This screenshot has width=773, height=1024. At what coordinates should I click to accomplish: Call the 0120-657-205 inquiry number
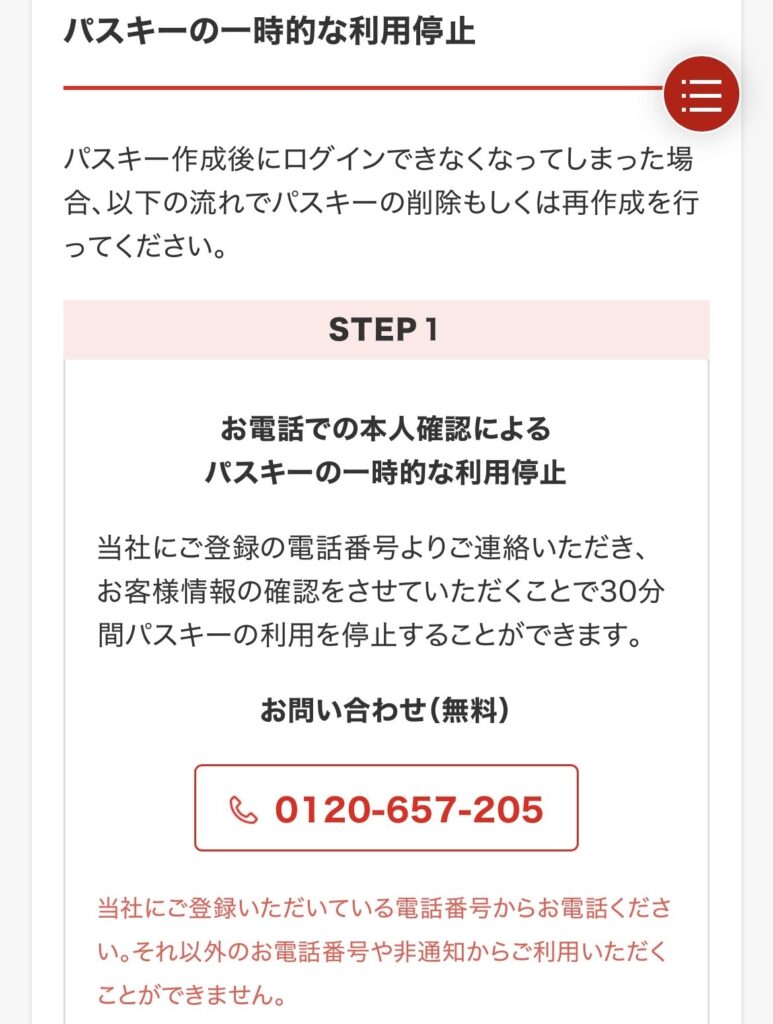pyautogui.click(x=386, y=808)
